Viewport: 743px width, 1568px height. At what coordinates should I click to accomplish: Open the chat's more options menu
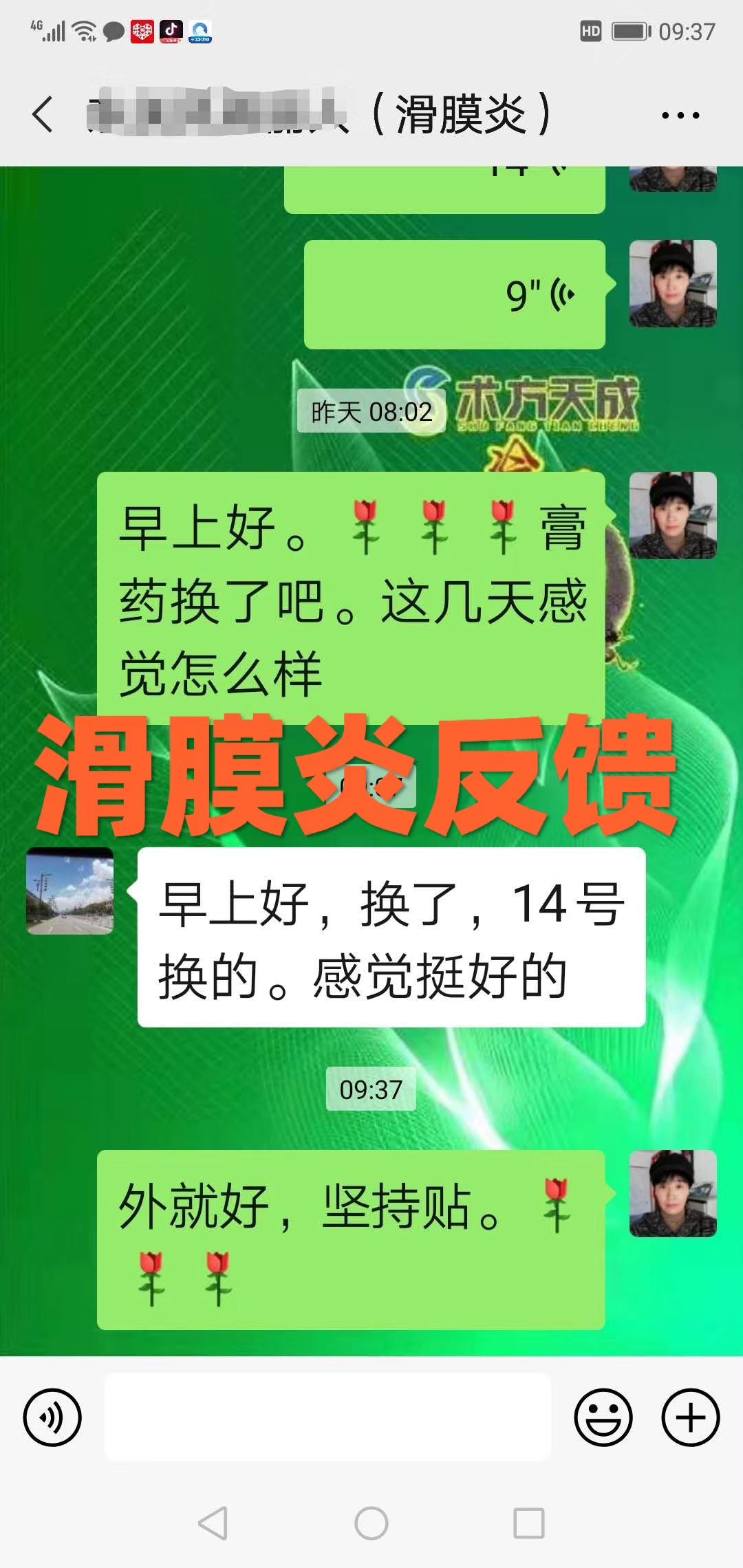coord(680,116)
